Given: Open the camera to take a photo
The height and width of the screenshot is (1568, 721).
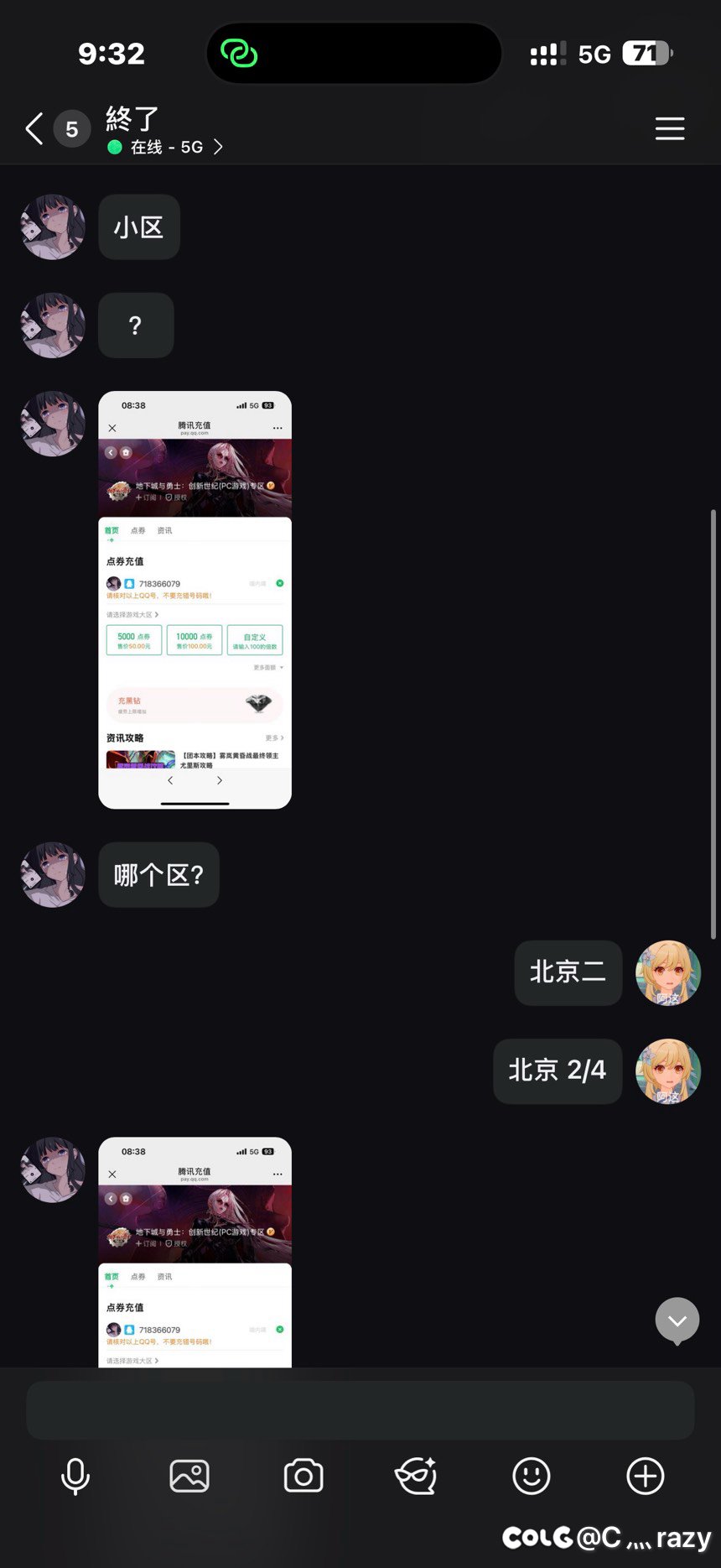Looking at the screenshot, I should (303, 1476).
